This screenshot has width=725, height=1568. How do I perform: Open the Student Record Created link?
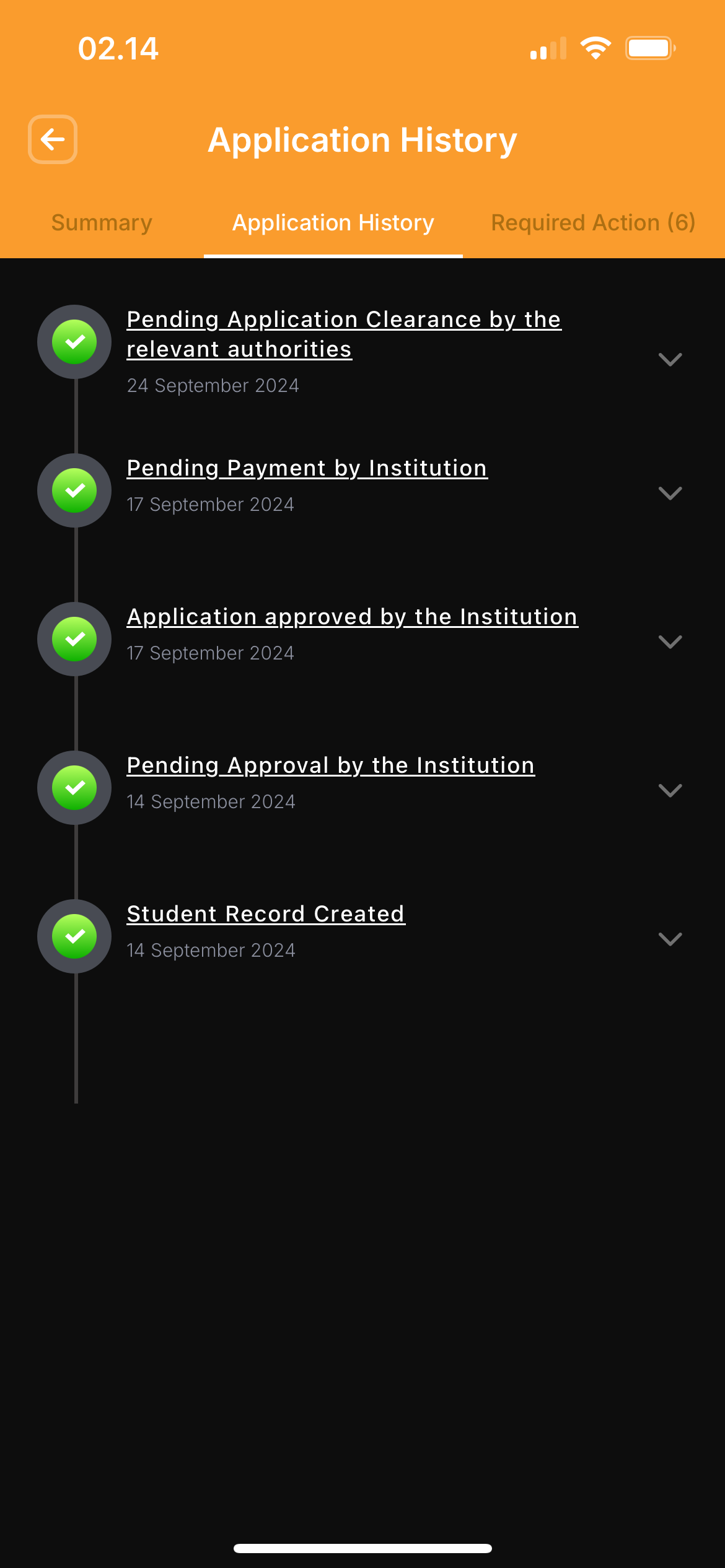(266, 914)
